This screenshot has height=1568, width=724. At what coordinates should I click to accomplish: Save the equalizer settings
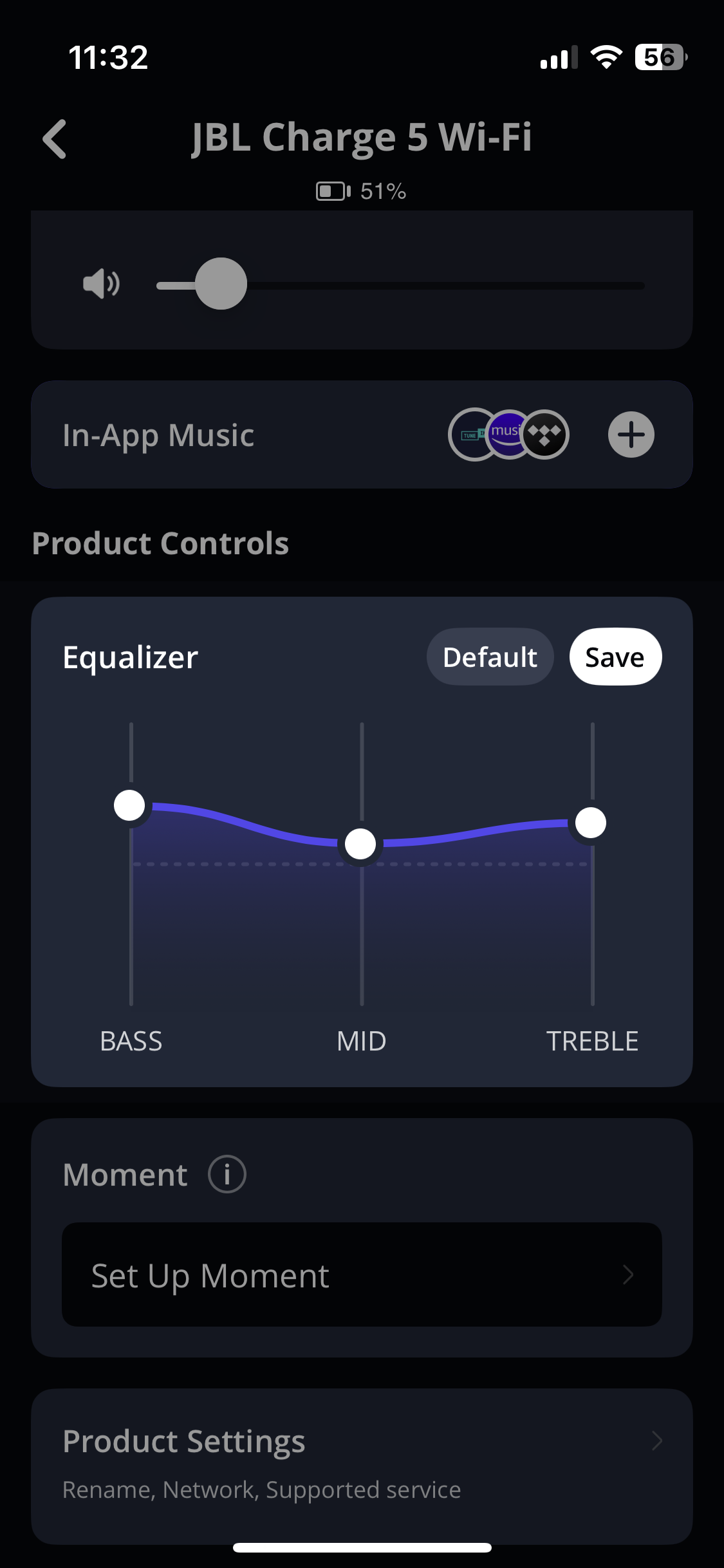615,657
